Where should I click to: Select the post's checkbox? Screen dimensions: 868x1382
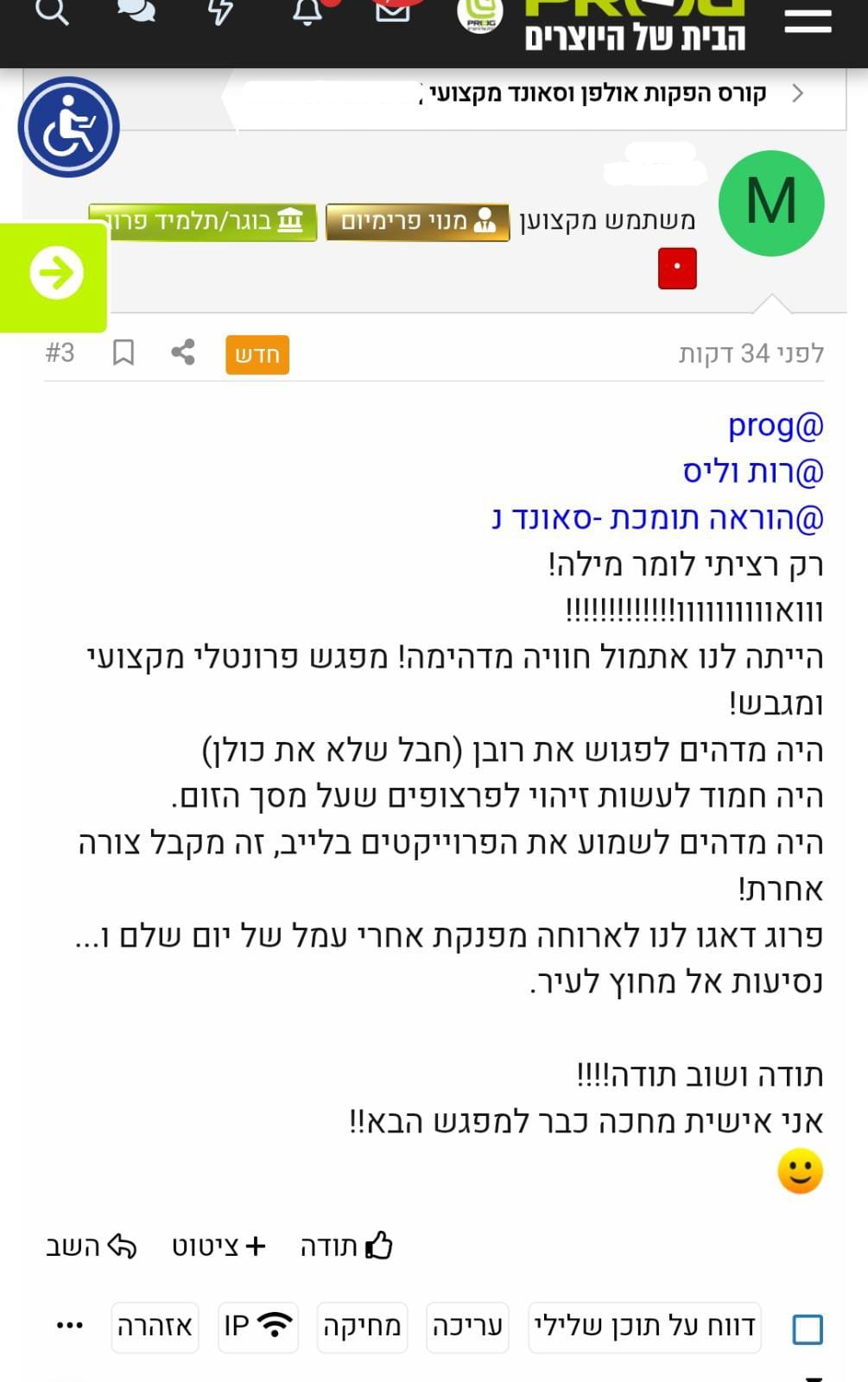808,1329
